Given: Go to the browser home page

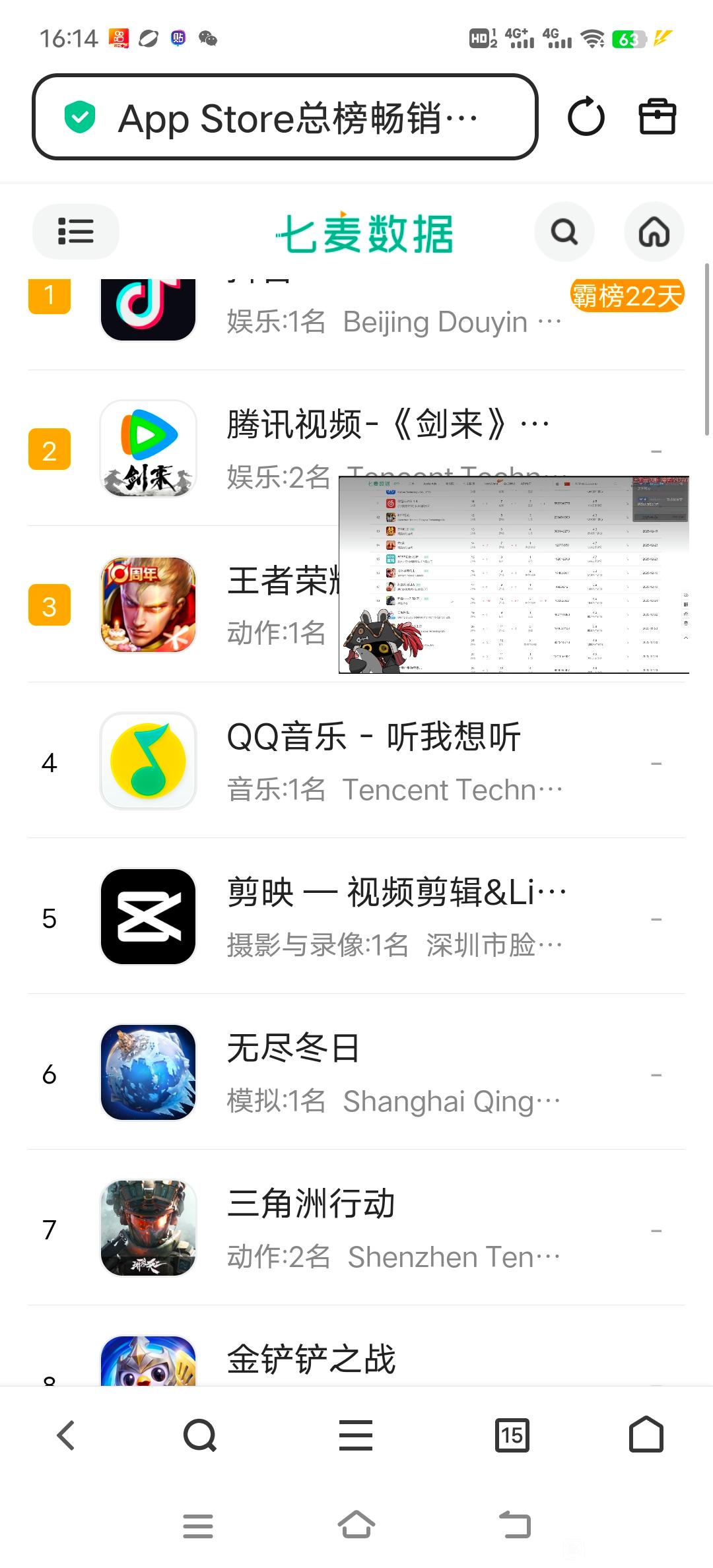Looking at the screenshot, I should tap(646, 1435).
